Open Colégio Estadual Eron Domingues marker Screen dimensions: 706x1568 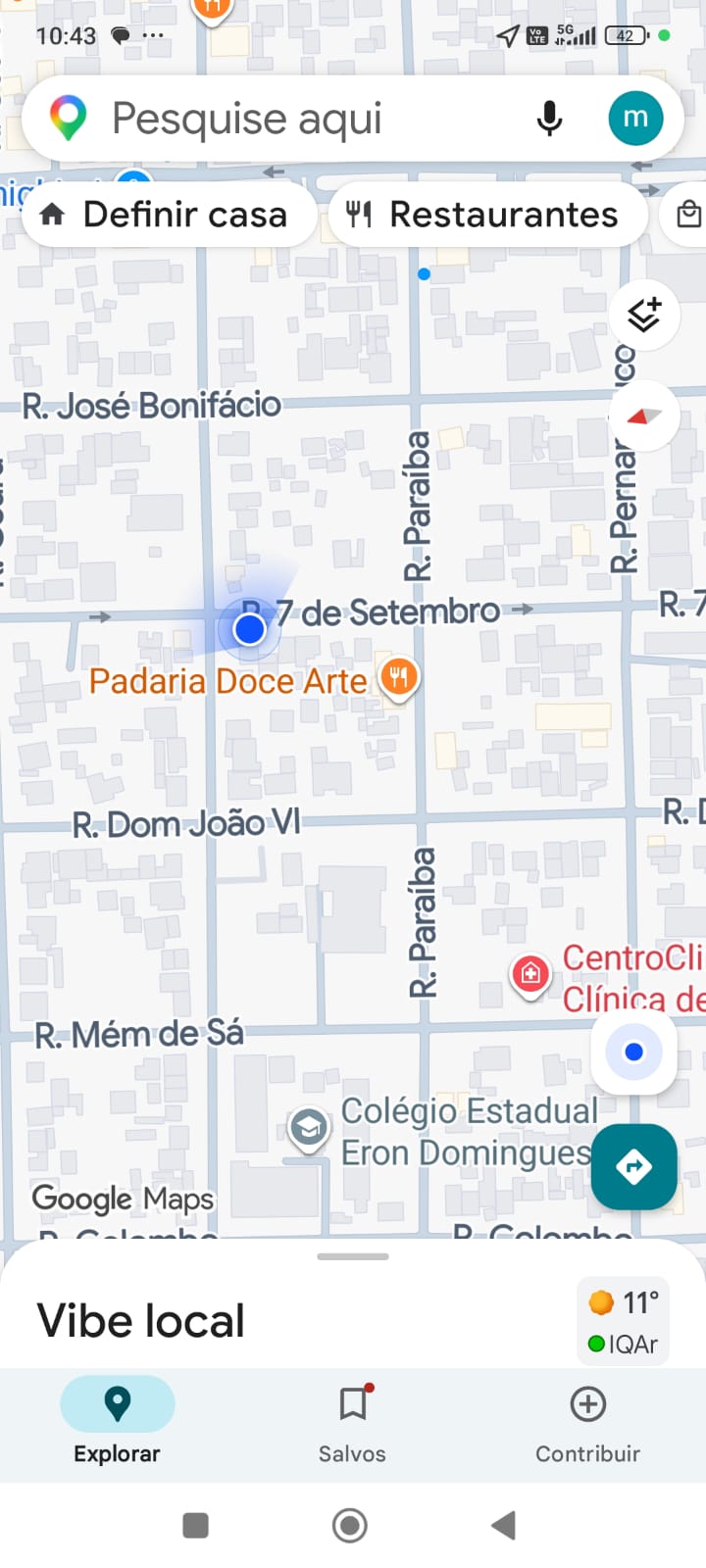[x=308, y=1130]
